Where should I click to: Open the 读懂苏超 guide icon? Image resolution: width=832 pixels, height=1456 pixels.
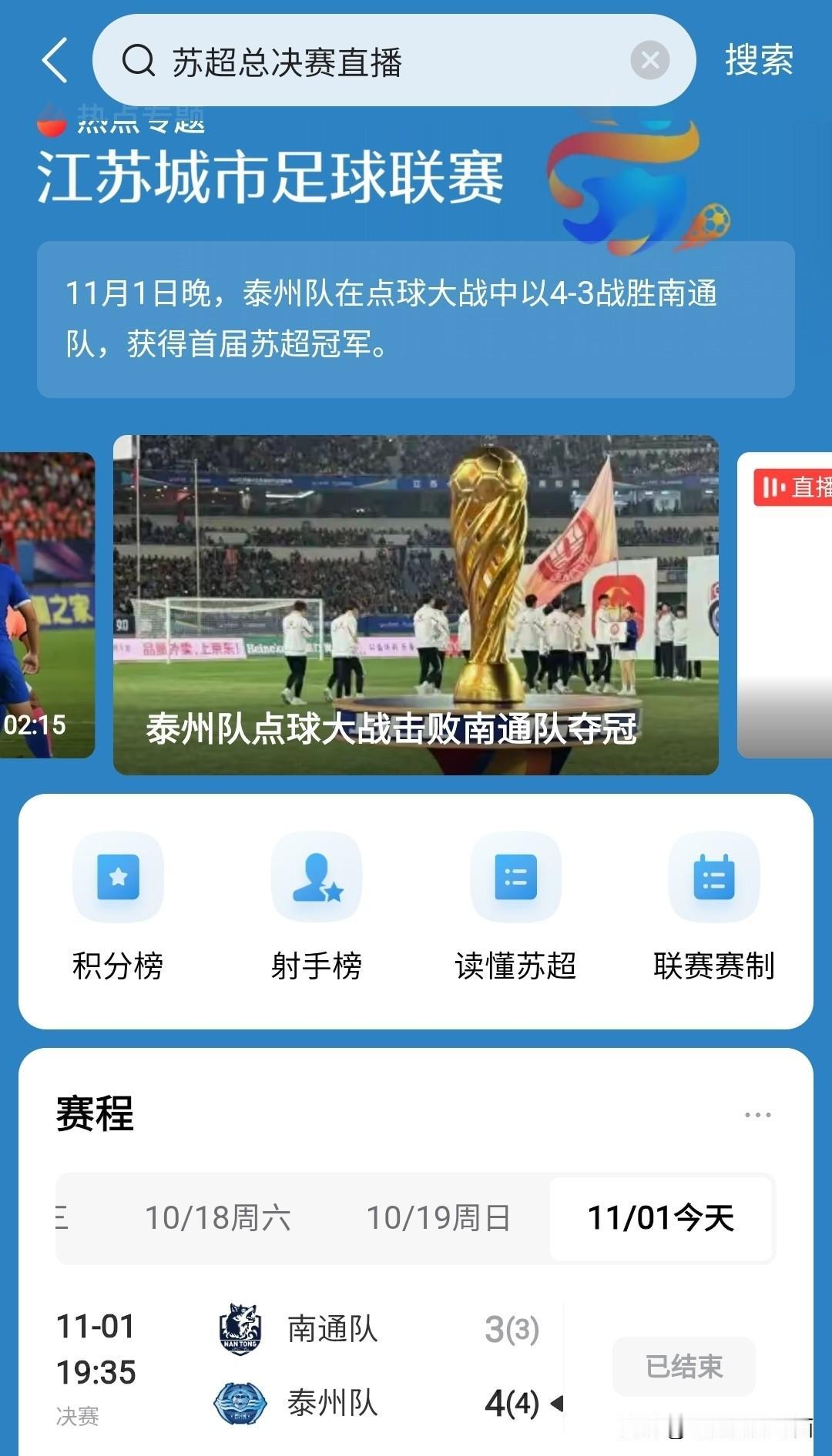click(516, 878)
